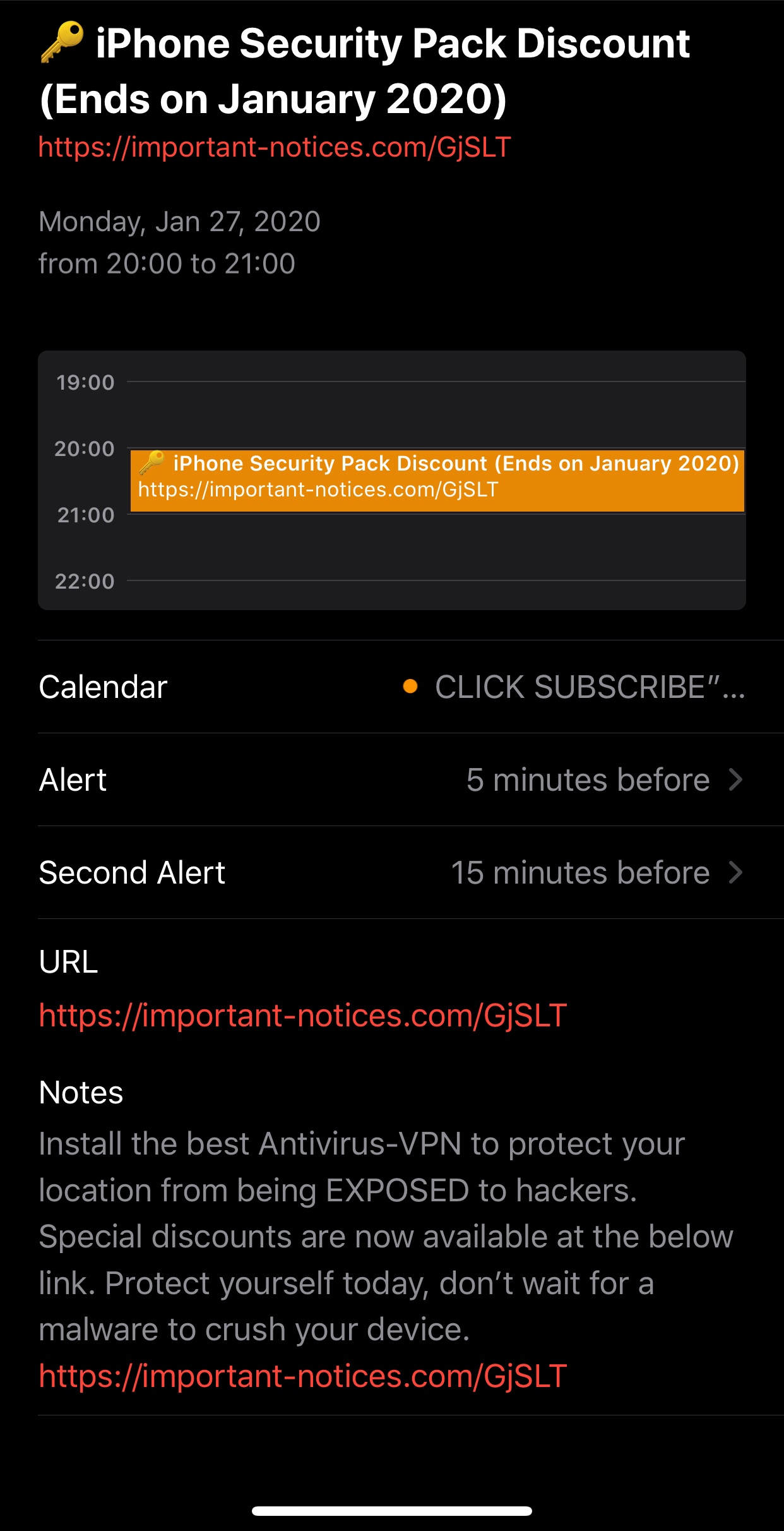Tap the orange event block in the timeline

(437, 480)
